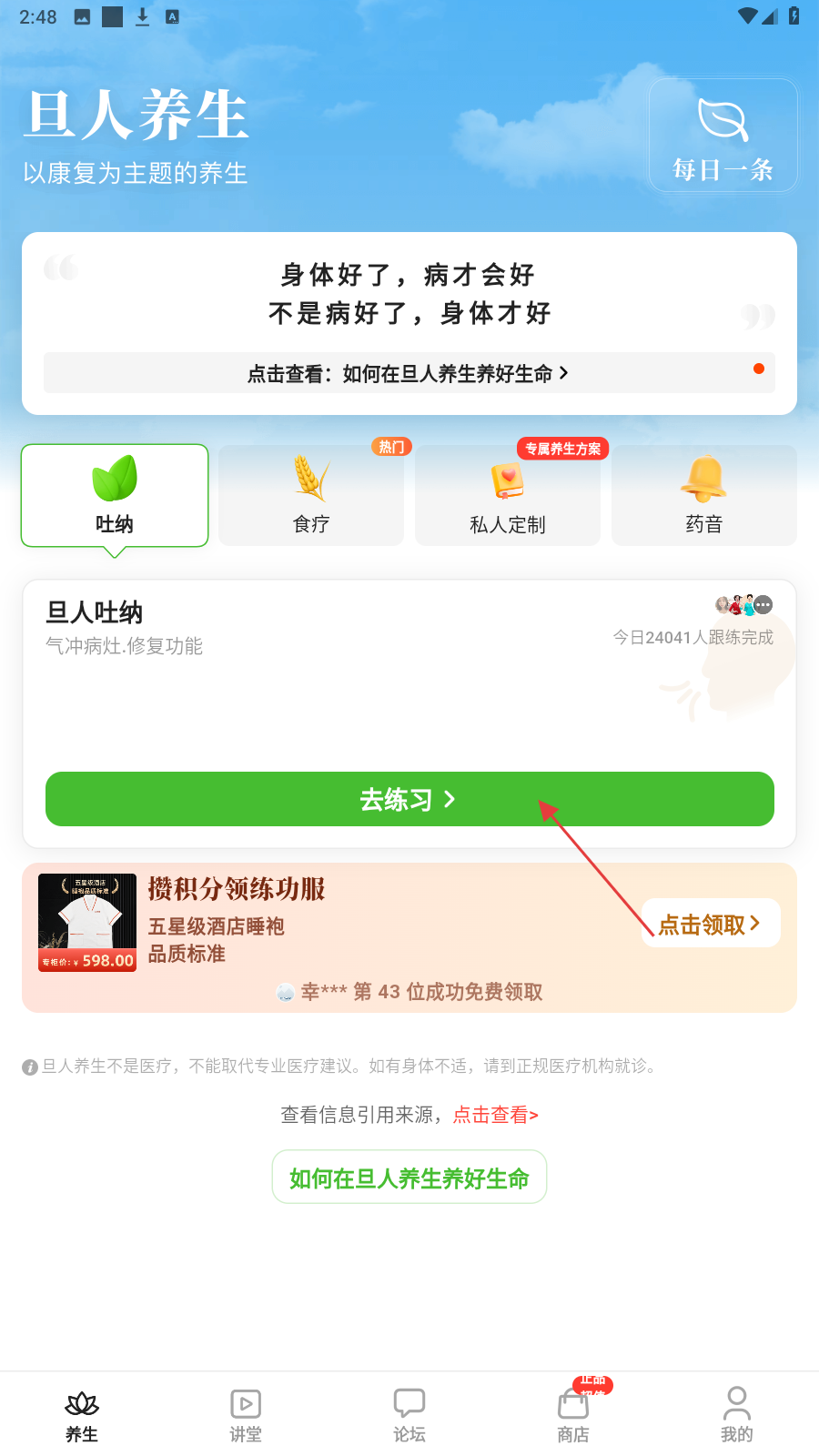Switch to the 讲堂 tab
Image resolution: width=819 pixels, height=1456 pixels.
(246, 1414)
